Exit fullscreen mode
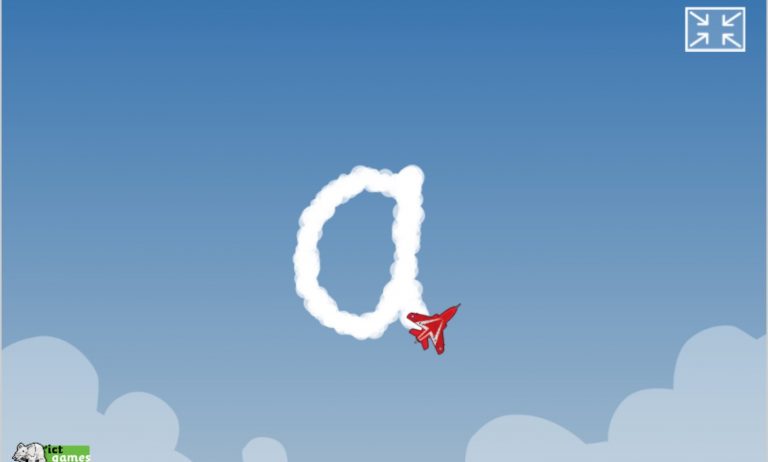Viewport: 768px width, 462px height. (715, 29)
